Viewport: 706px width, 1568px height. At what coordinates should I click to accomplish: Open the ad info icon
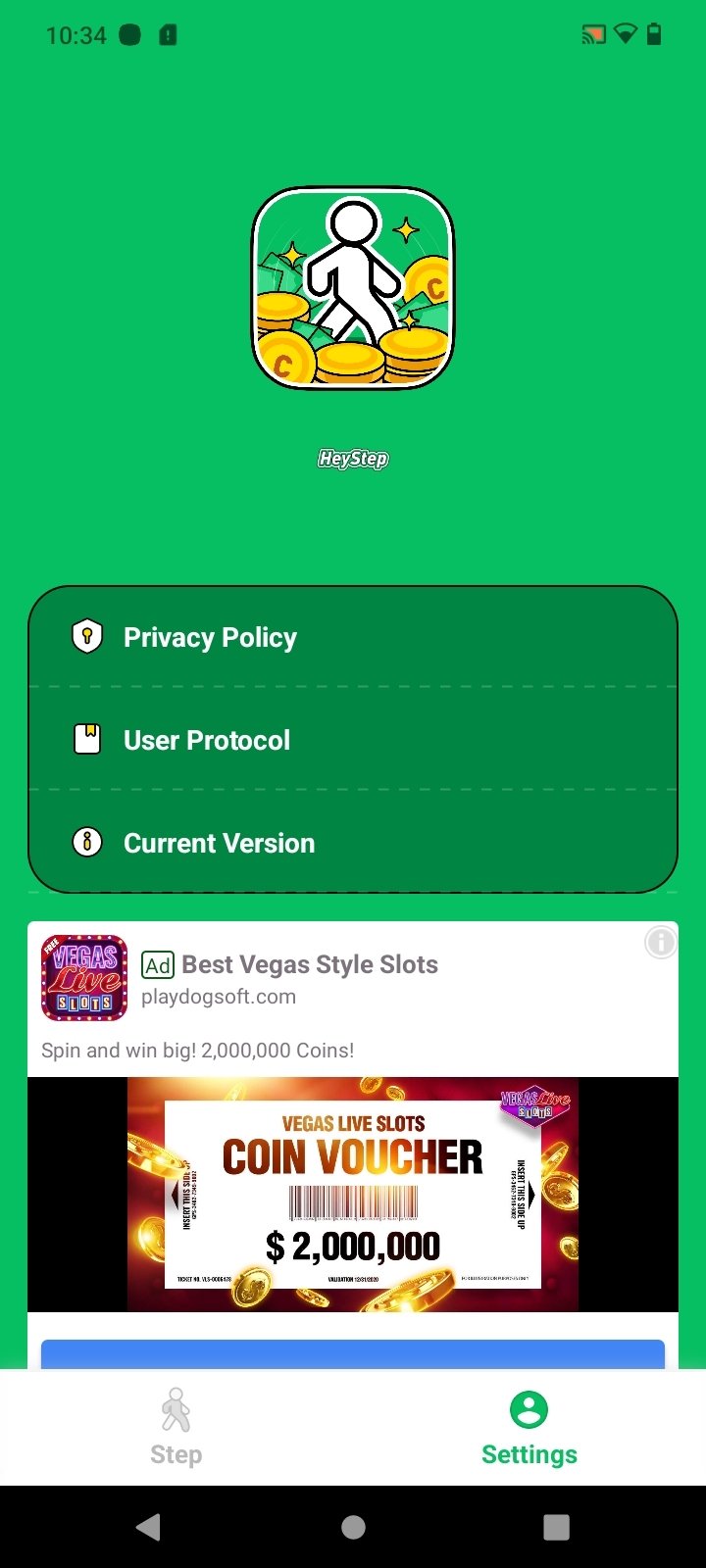click(660, 943)
